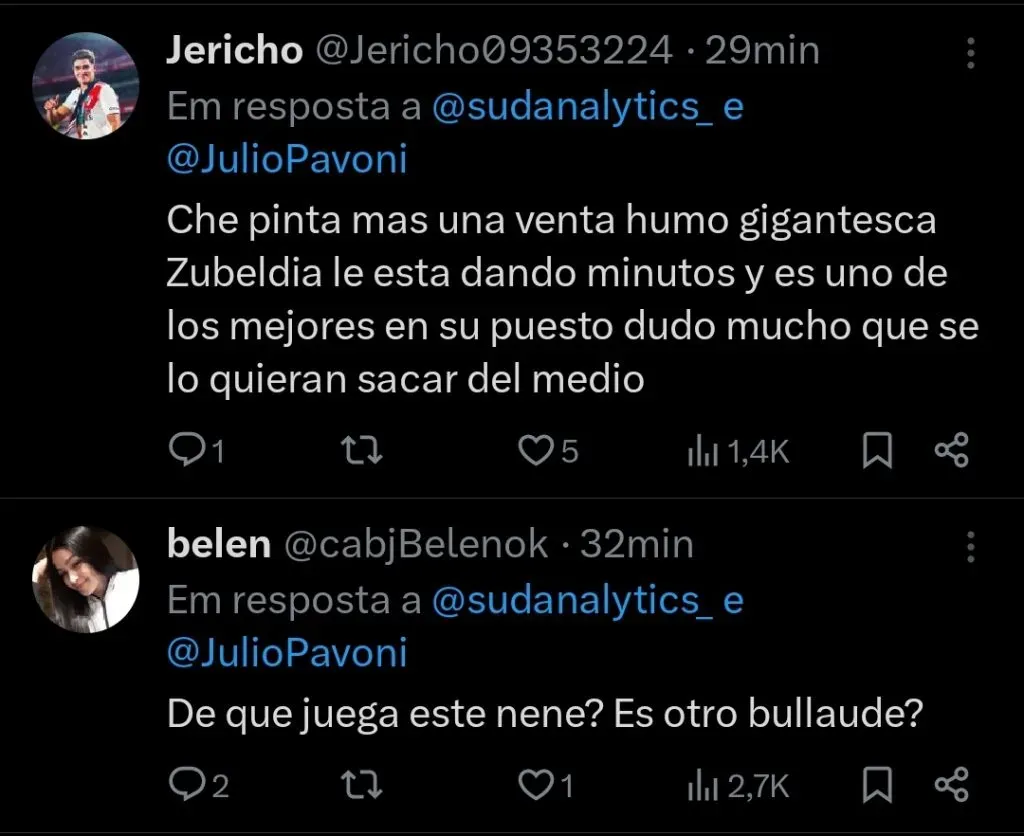
Task: Like belen's tweet
Action: 537,786
